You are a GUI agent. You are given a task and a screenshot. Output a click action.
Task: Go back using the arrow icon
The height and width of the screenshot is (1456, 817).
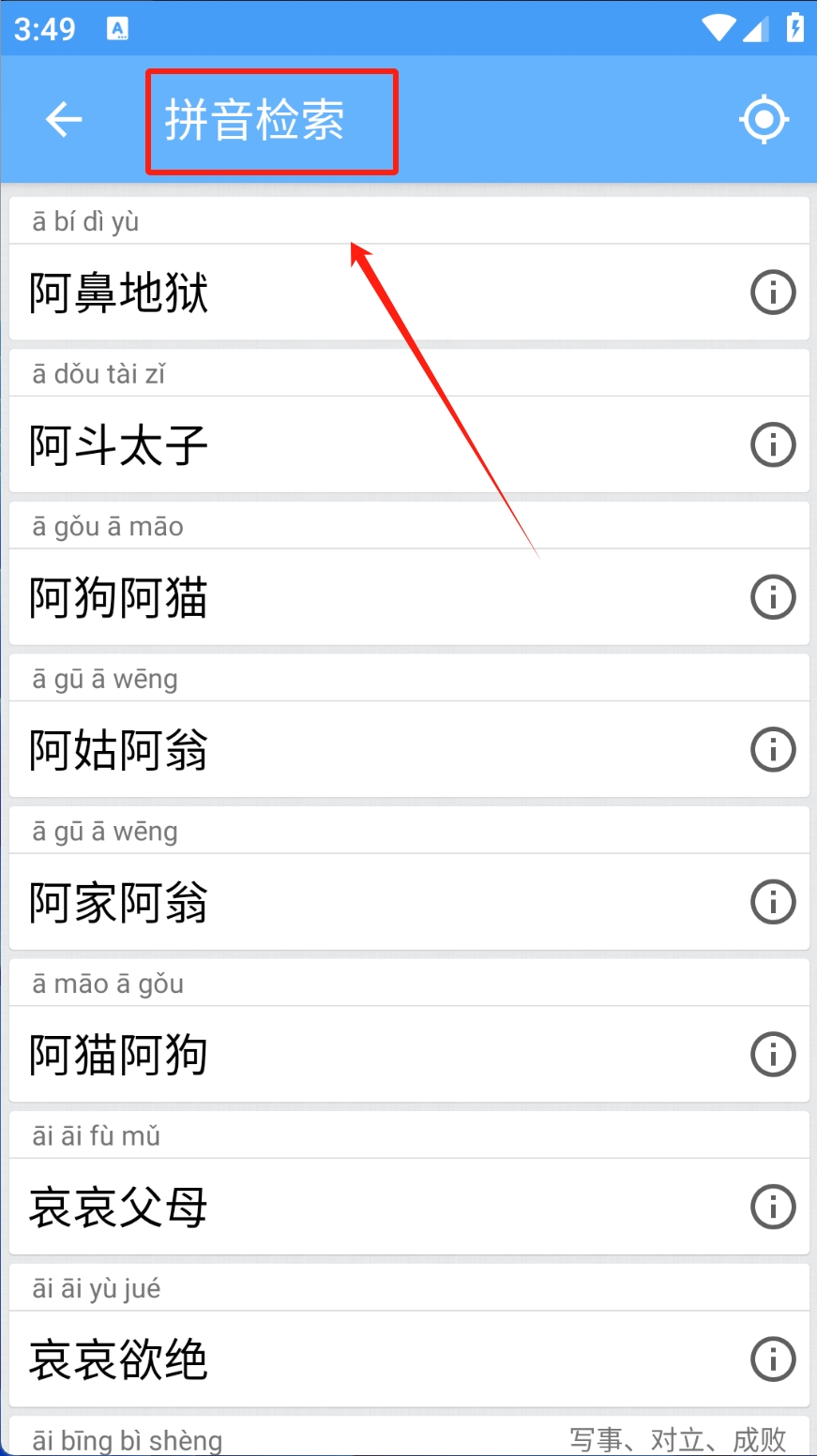[64, 120]
